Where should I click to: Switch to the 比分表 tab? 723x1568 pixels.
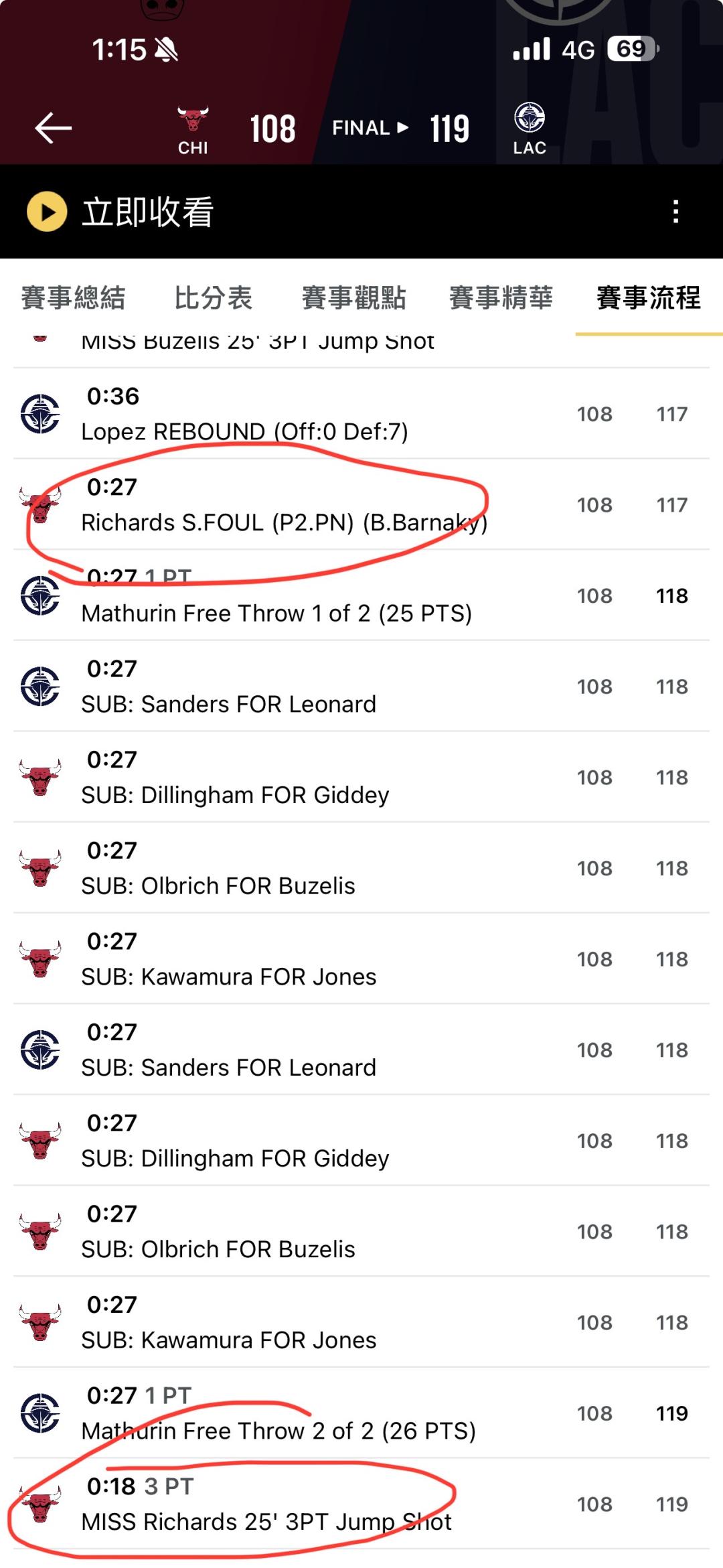[x=214, y=297]
